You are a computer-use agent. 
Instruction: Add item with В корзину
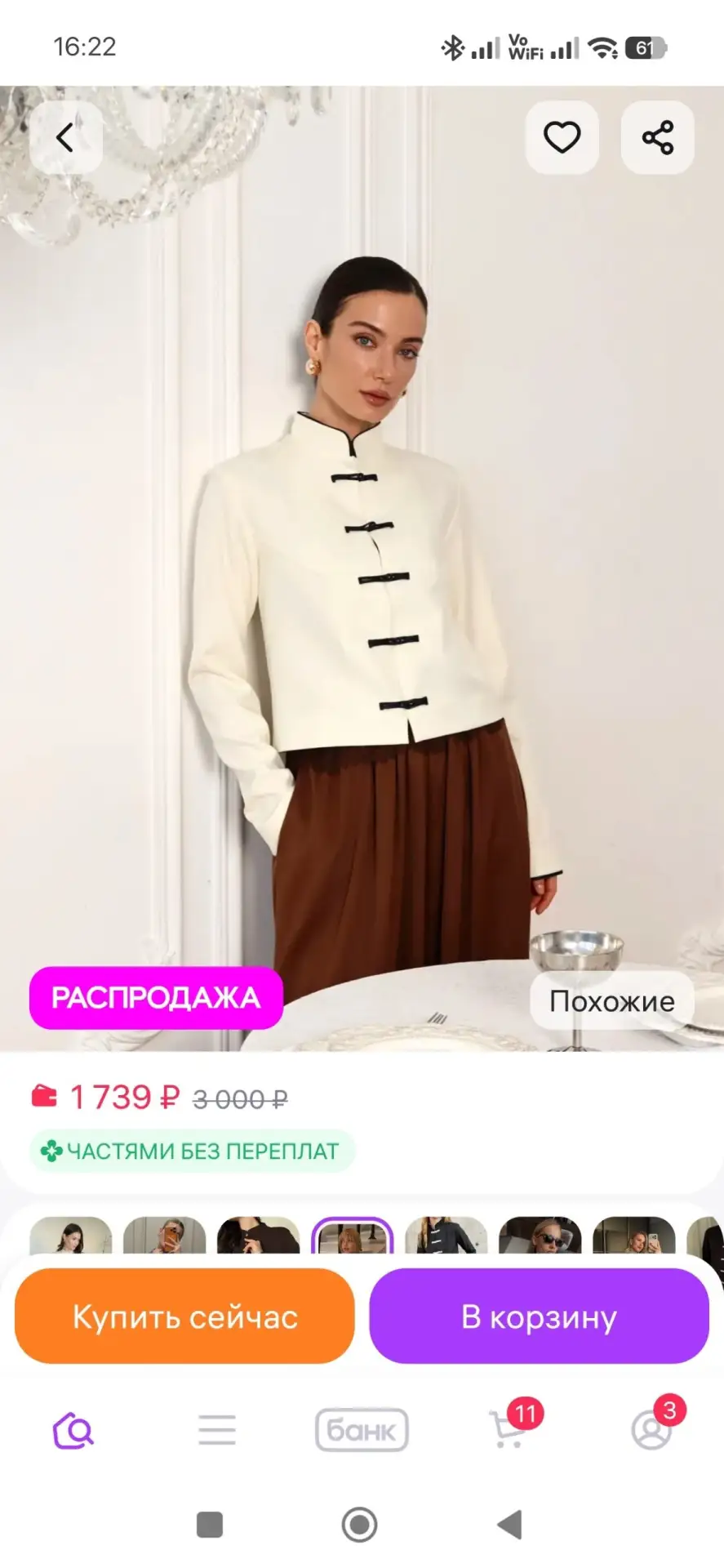tap(539, 1316)
